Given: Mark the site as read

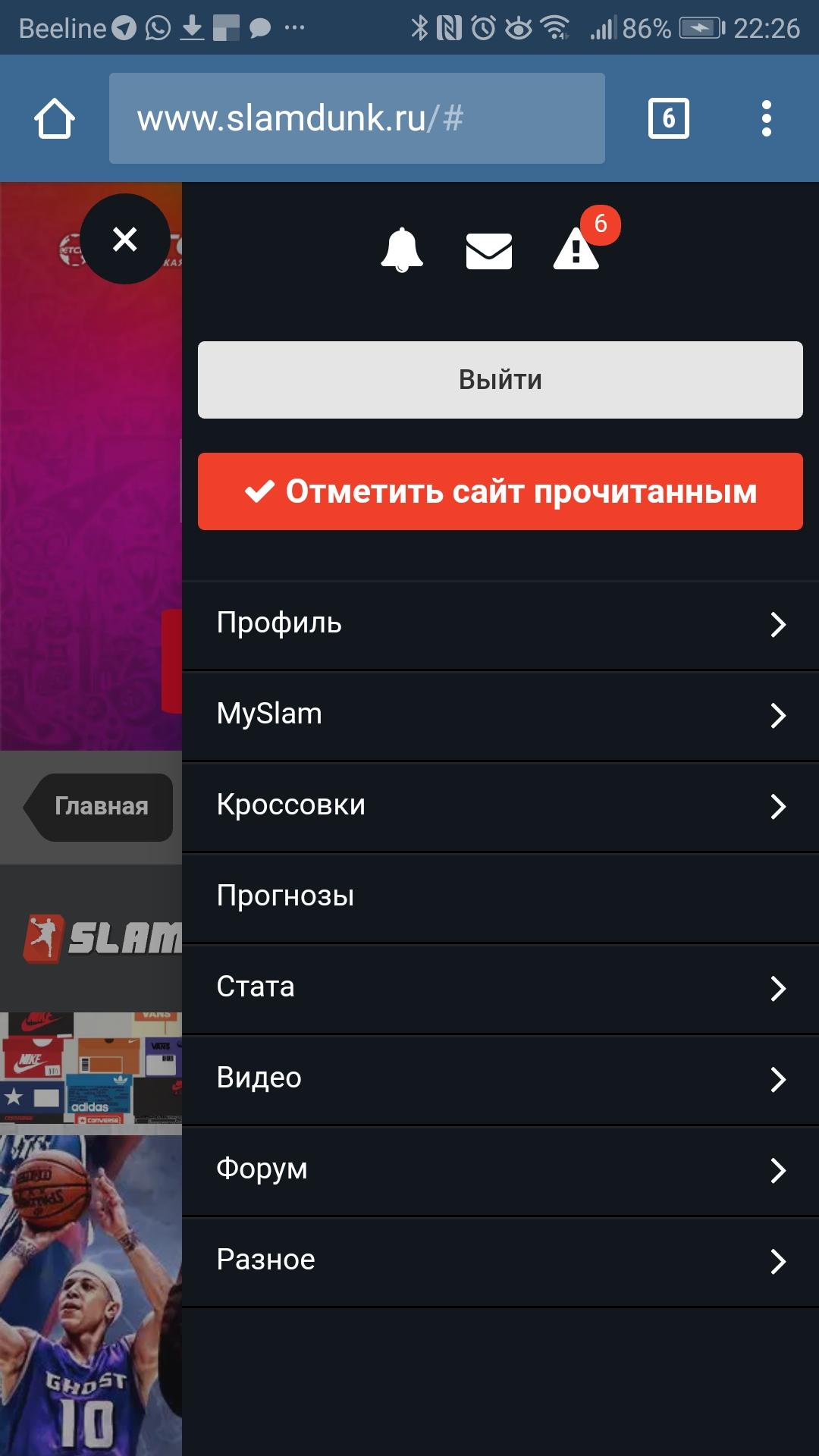Looking at the screenshot, I should pyautogui.click(x=500, y=491).
